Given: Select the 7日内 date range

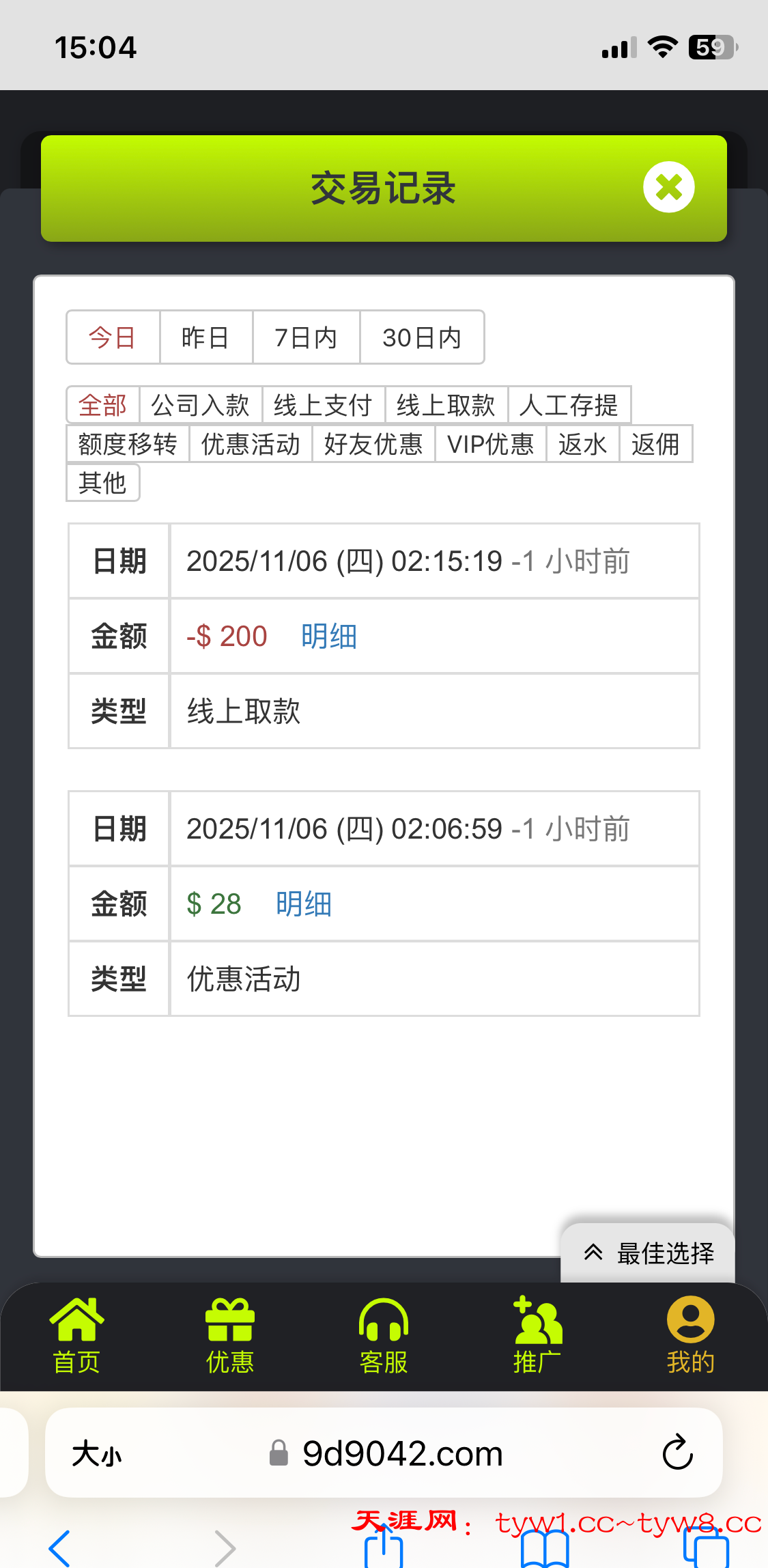Looking at the screenshot, I should tap(306, 337).
